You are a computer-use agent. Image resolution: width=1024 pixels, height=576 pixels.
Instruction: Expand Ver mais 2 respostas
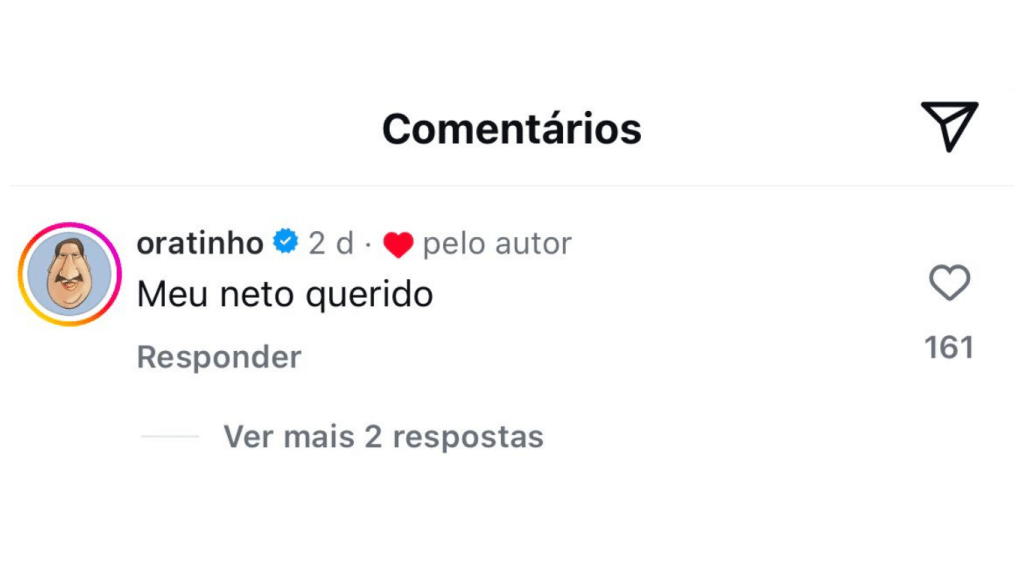(383, 437)
